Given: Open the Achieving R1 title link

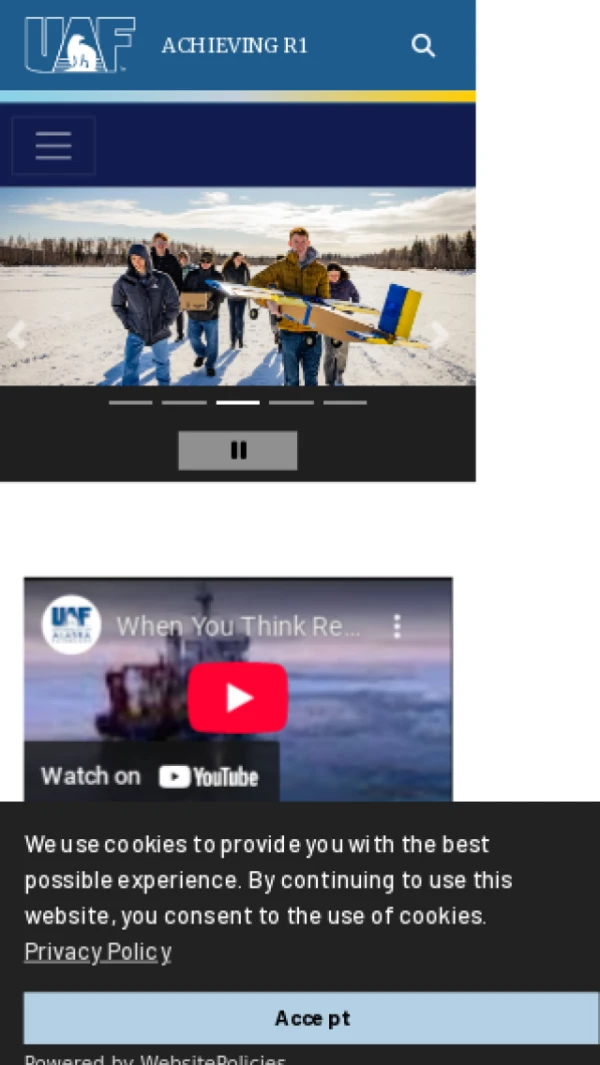Looking at the screenshot, I should [234, 46].
